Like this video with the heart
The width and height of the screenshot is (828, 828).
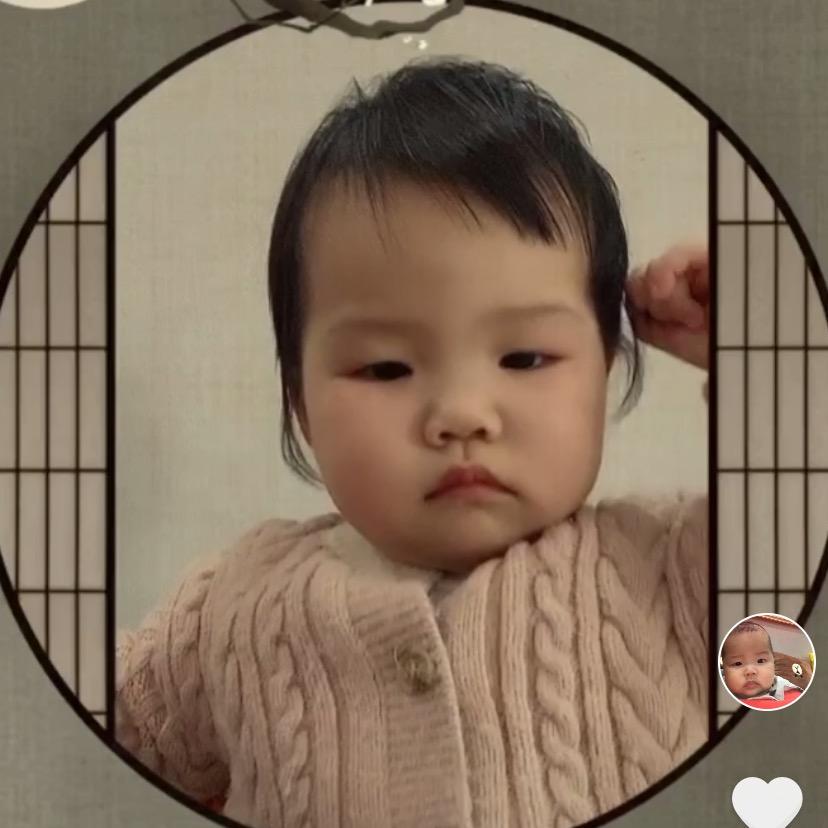tap(767, 803)
